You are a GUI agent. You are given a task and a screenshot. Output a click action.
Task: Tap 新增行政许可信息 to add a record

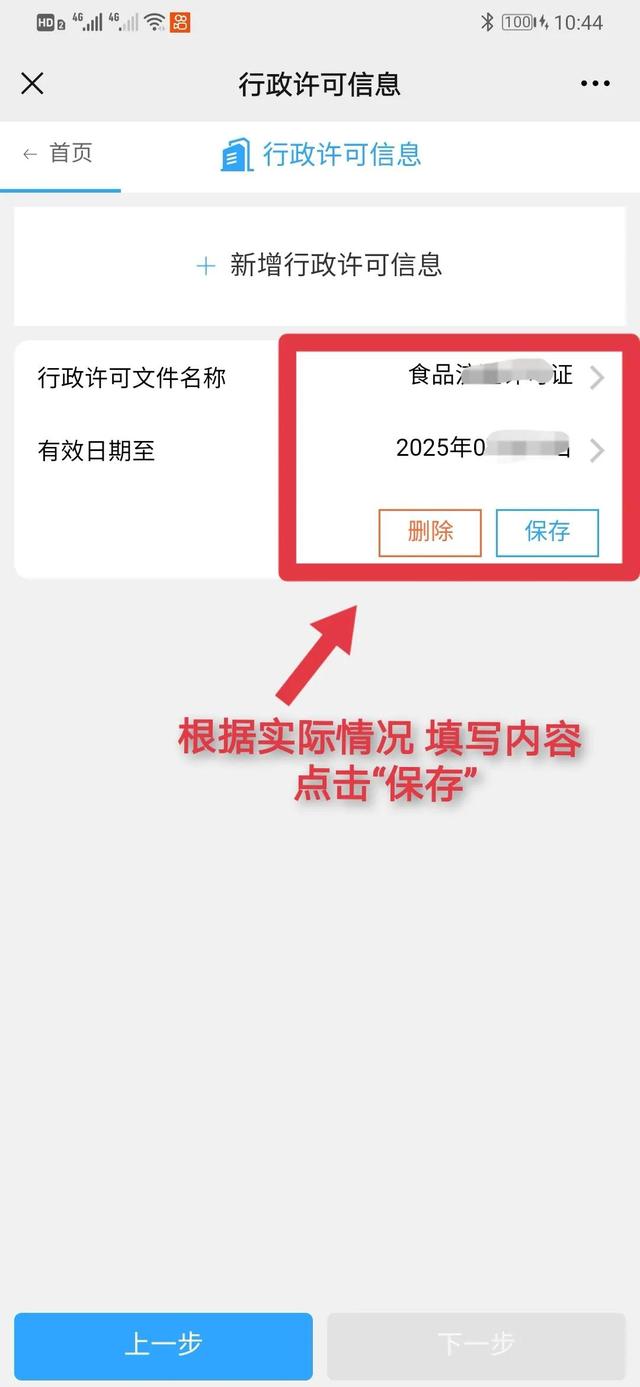coord(320,265)
